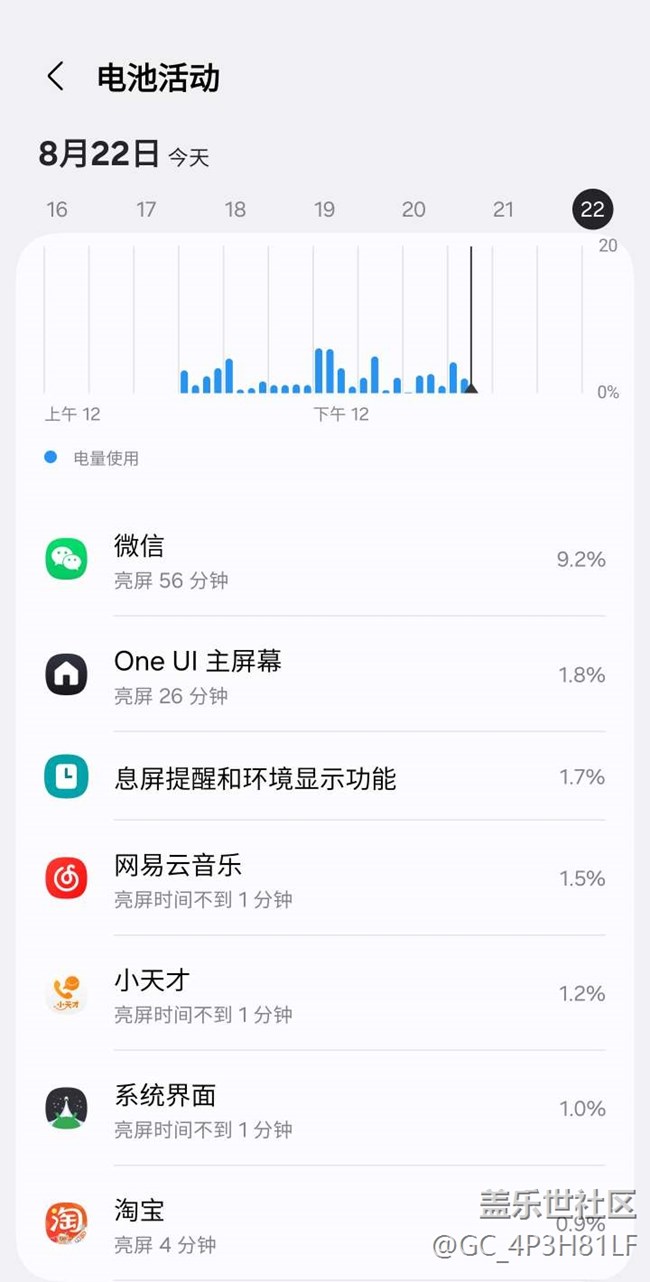Switch to day 19 battery data

point(324,209)
